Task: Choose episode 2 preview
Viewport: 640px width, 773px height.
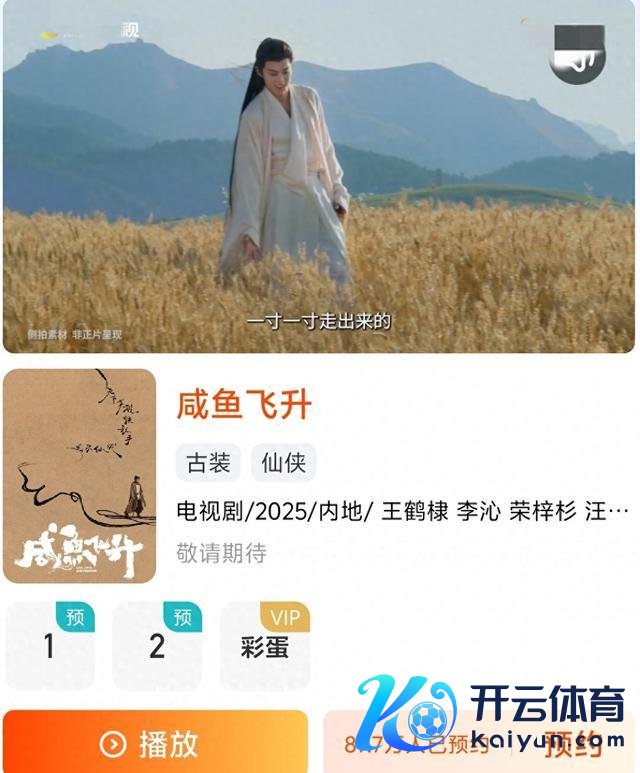Action: coord(157,646)
